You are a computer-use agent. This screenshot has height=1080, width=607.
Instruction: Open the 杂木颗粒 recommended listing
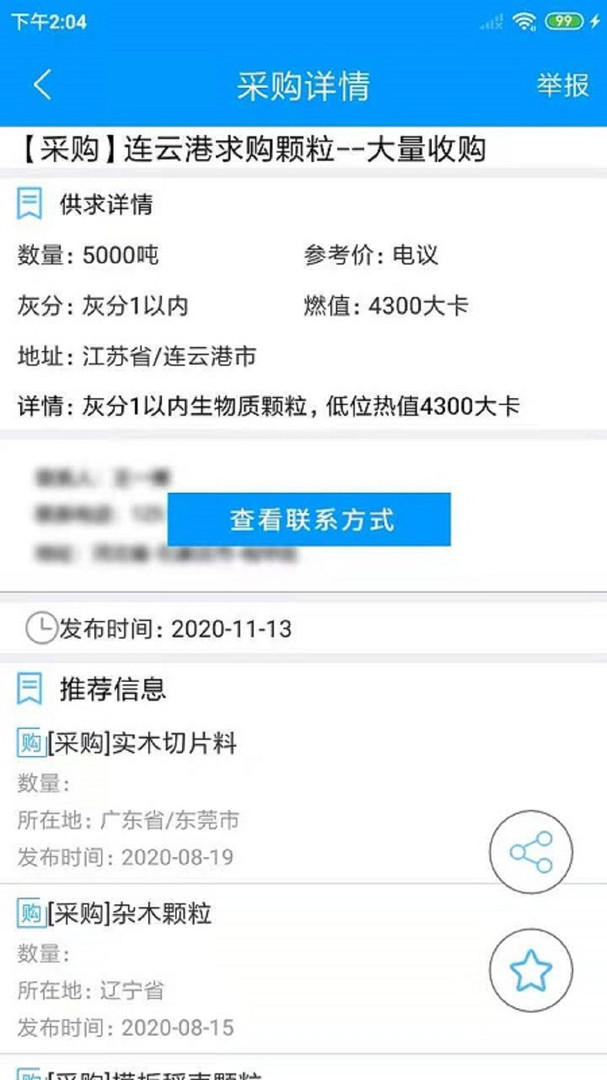[131, 913]
